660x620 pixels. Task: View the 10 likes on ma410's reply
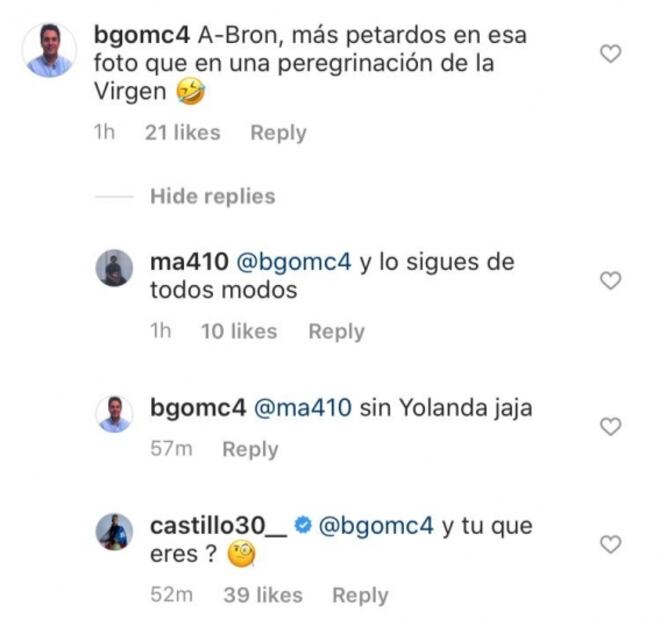(x=238, y=332)
